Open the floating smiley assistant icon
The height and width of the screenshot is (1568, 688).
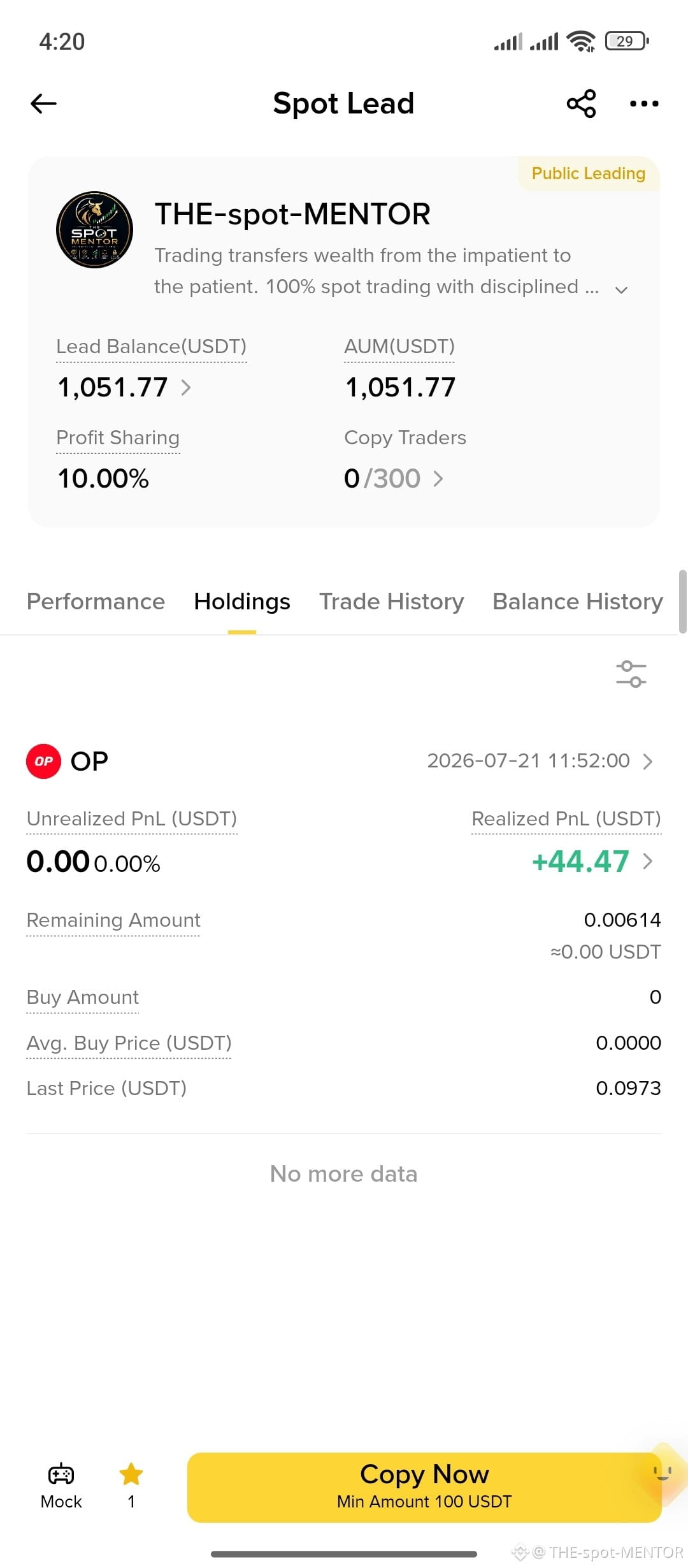coord(663,1473)
